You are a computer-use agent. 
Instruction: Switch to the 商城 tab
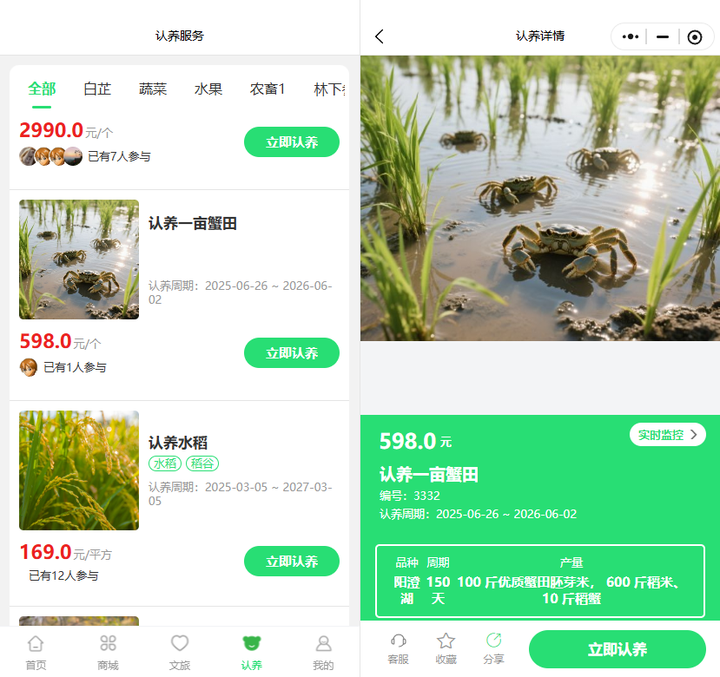(108, 652)
